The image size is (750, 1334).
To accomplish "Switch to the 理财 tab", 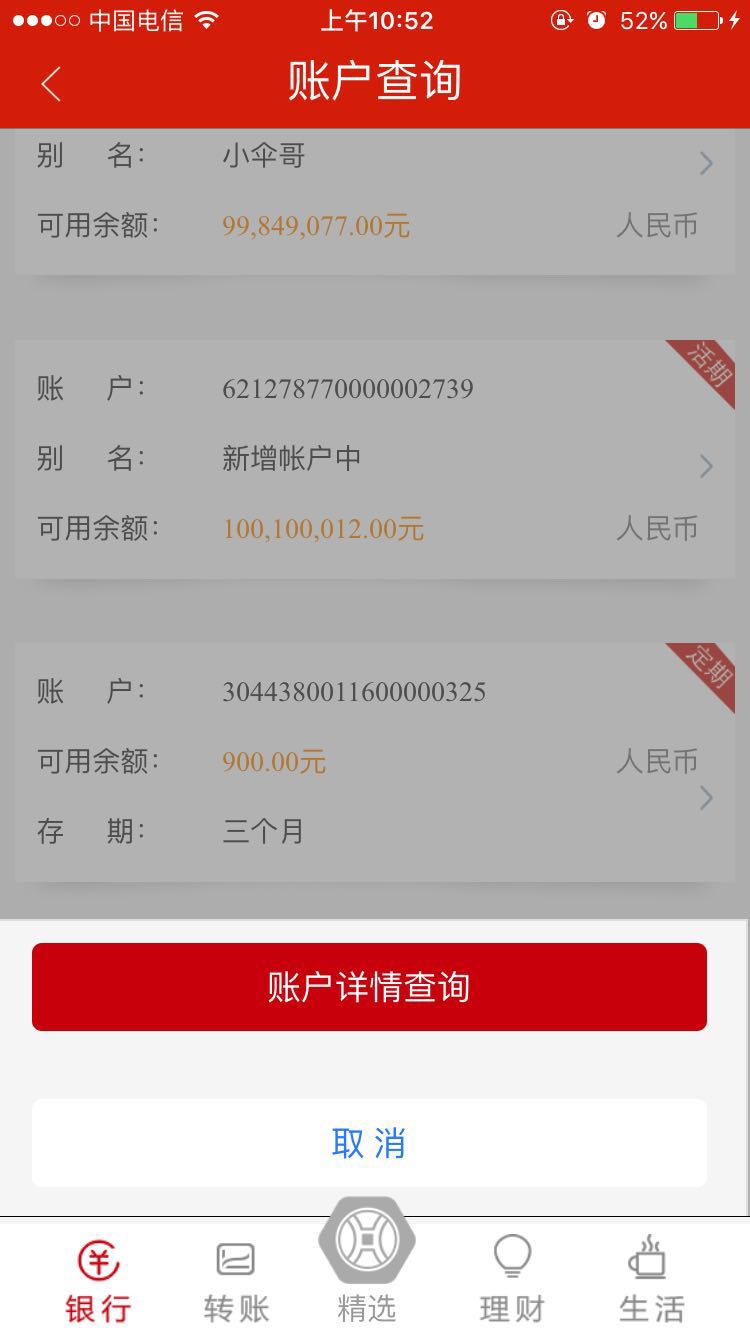I will pos(511,1280).
